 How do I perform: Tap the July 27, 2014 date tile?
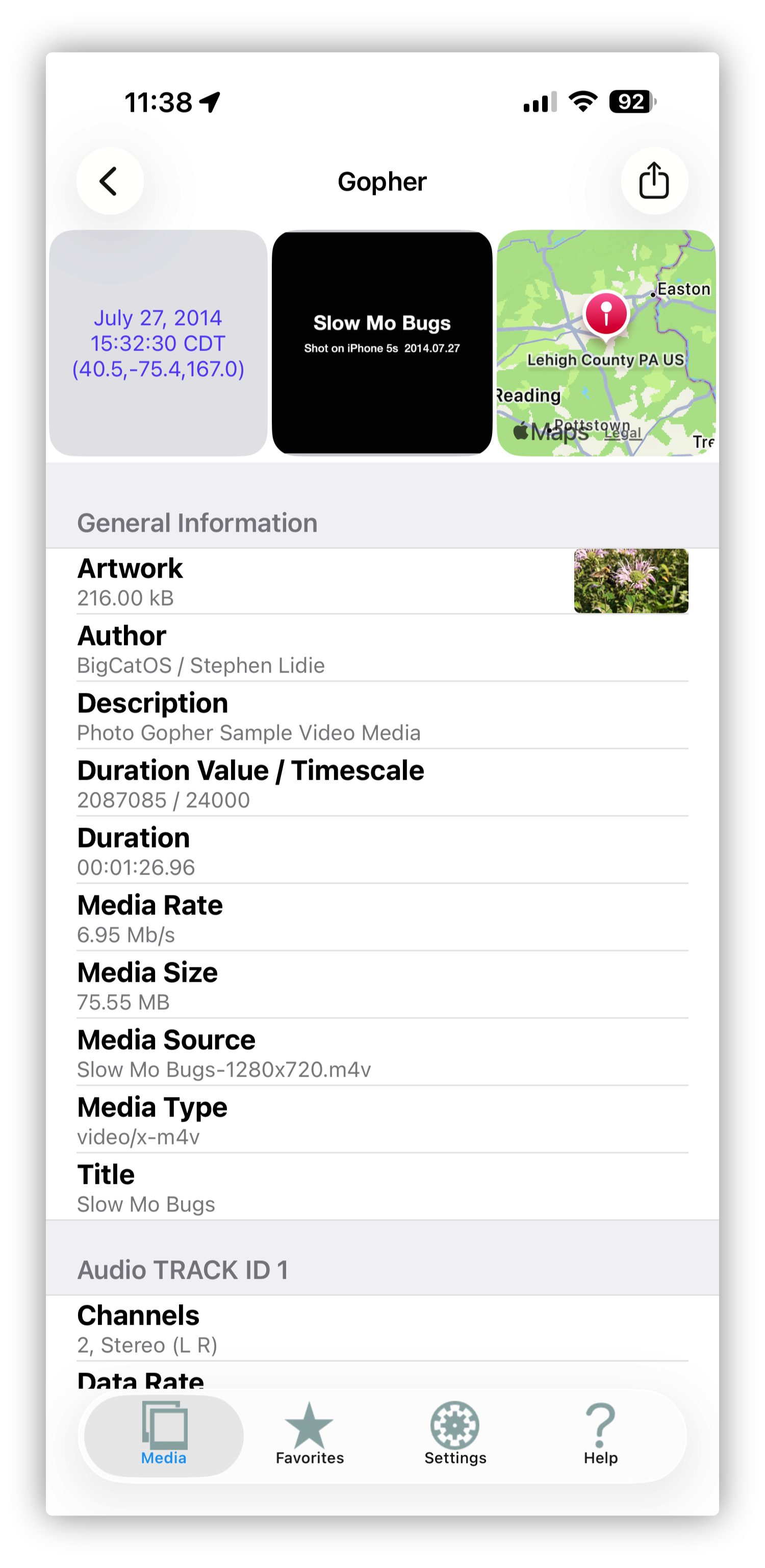point(158,343)
